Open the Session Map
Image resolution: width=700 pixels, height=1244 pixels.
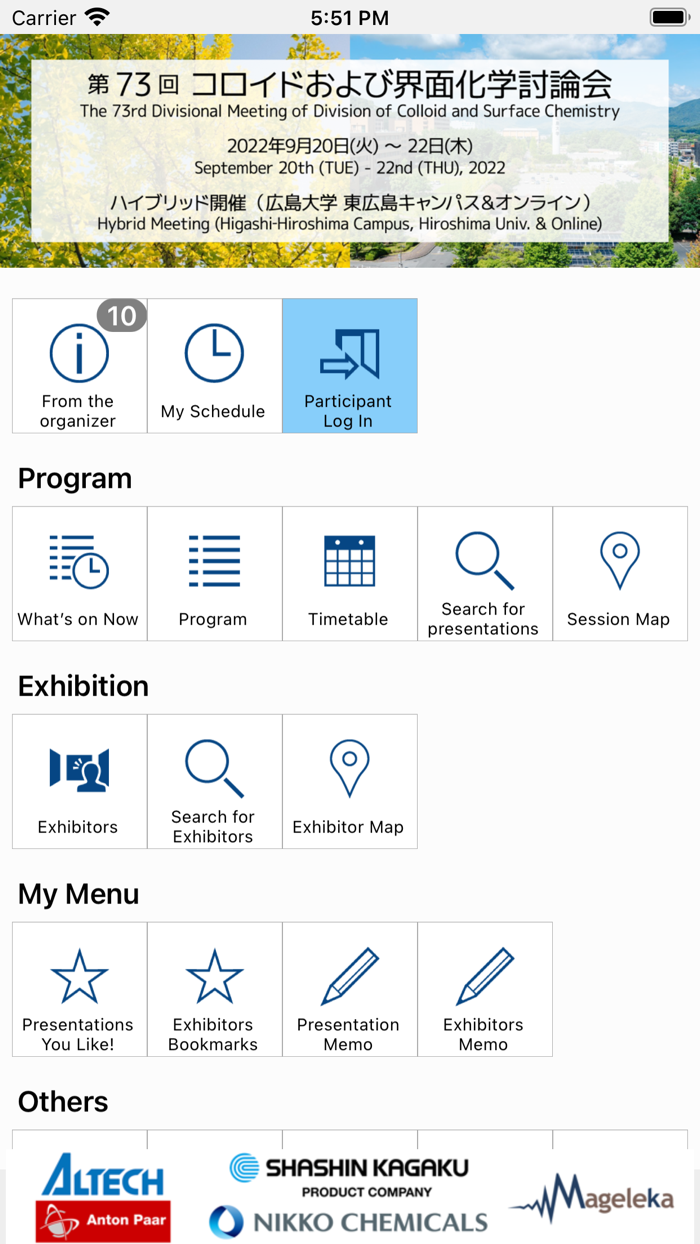click(x=619, y=573)
